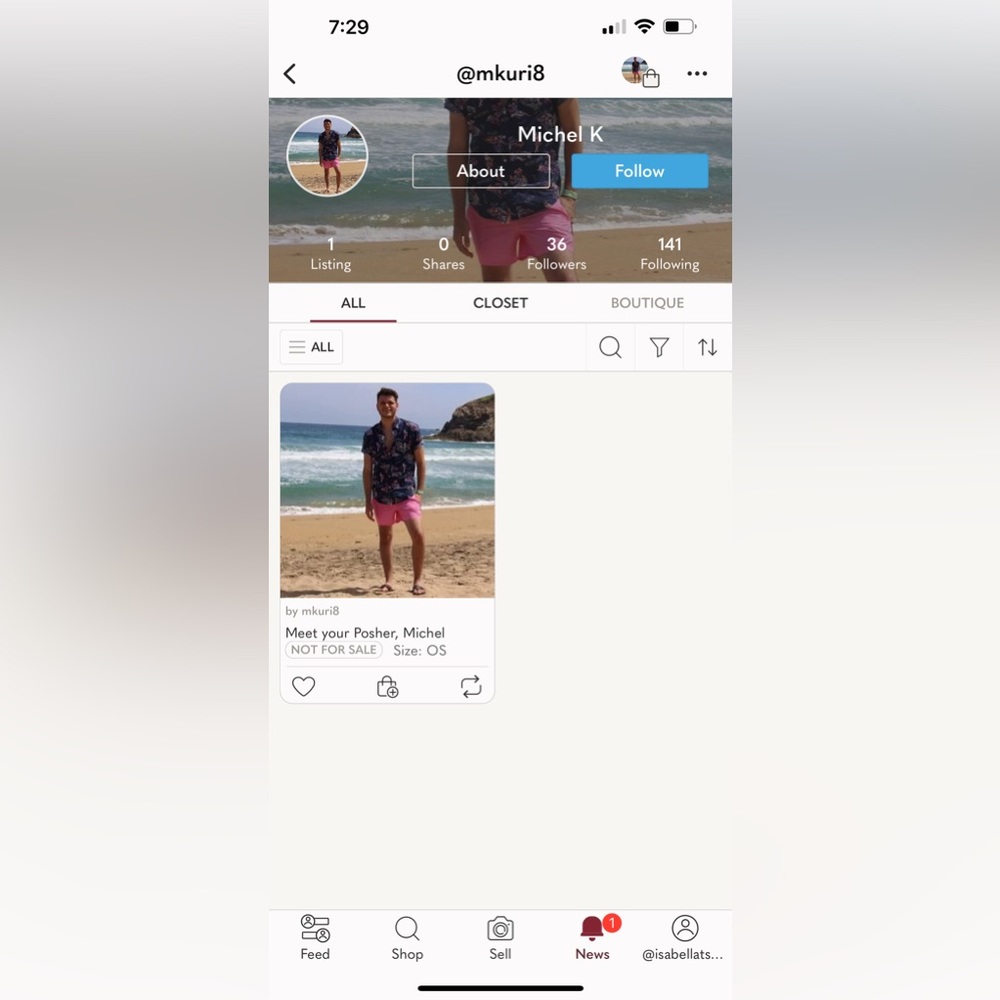The height and width of the screenshot is (1000, 1000).
Task: Add Meet your Posher listing to bundle
Action: click(x=387, y=687)
